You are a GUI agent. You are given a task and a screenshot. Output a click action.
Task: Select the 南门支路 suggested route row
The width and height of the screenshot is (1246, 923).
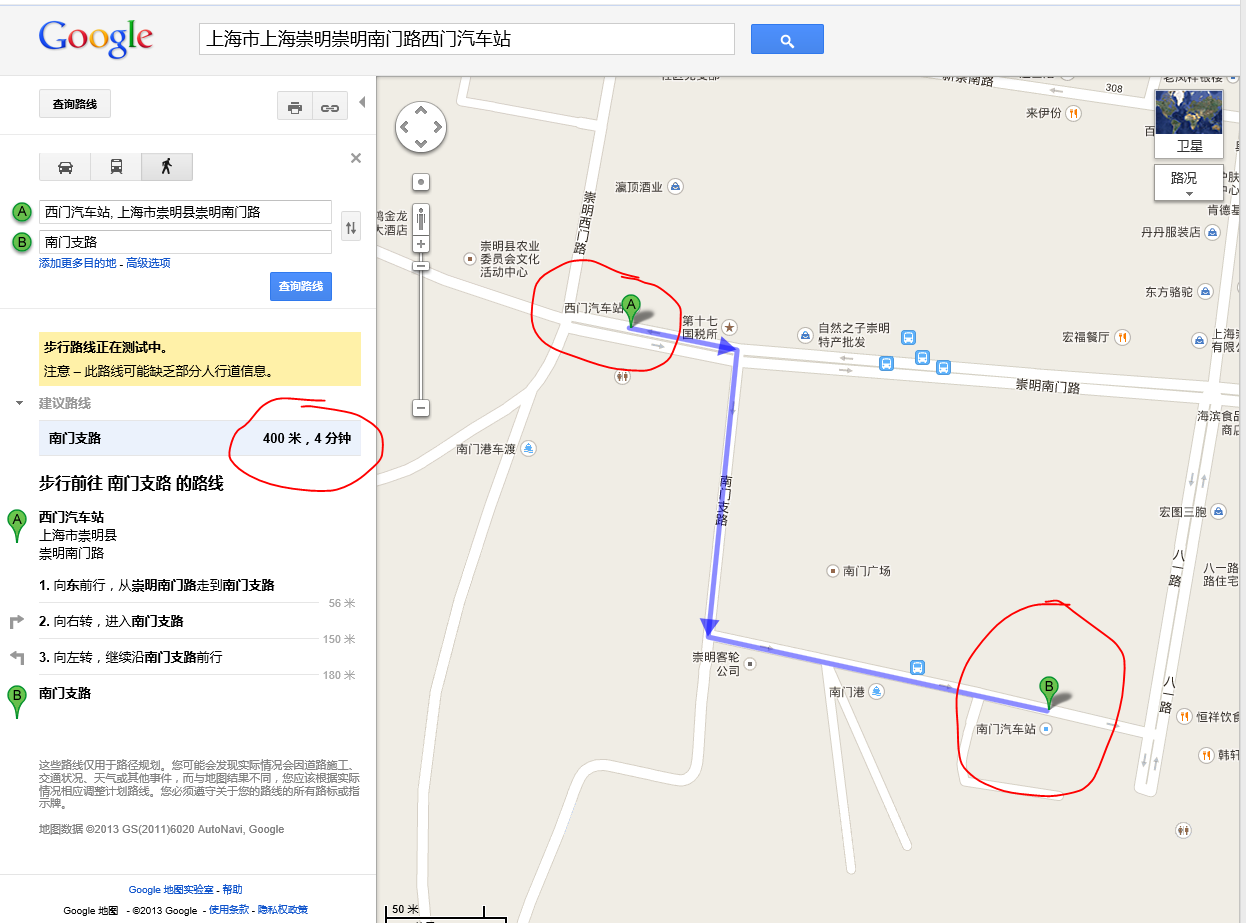(200, 438)
